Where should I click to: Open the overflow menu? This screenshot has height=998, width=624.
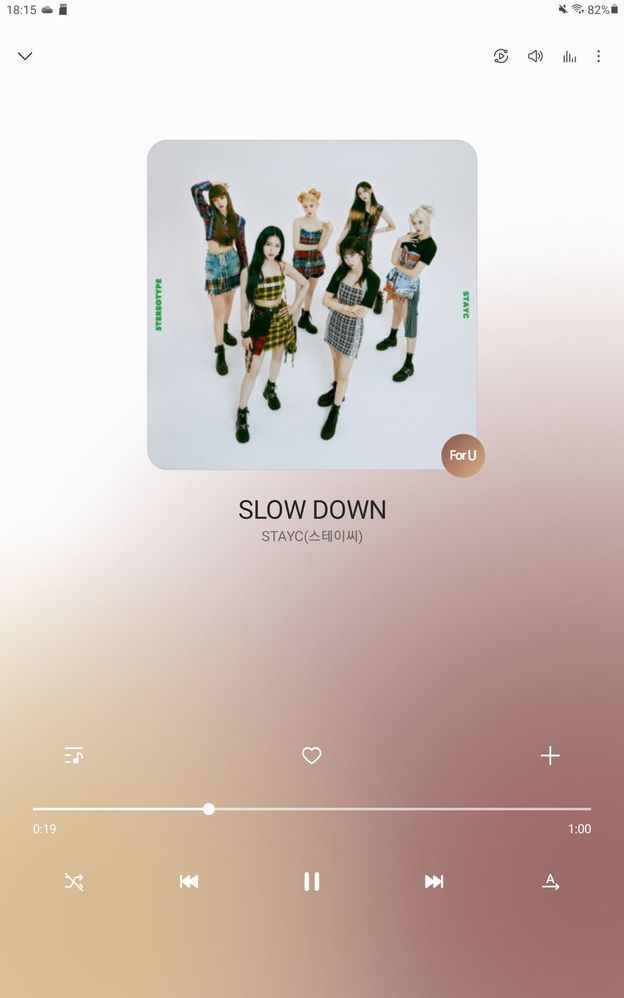pyautogui.click(x=598, y=56)
